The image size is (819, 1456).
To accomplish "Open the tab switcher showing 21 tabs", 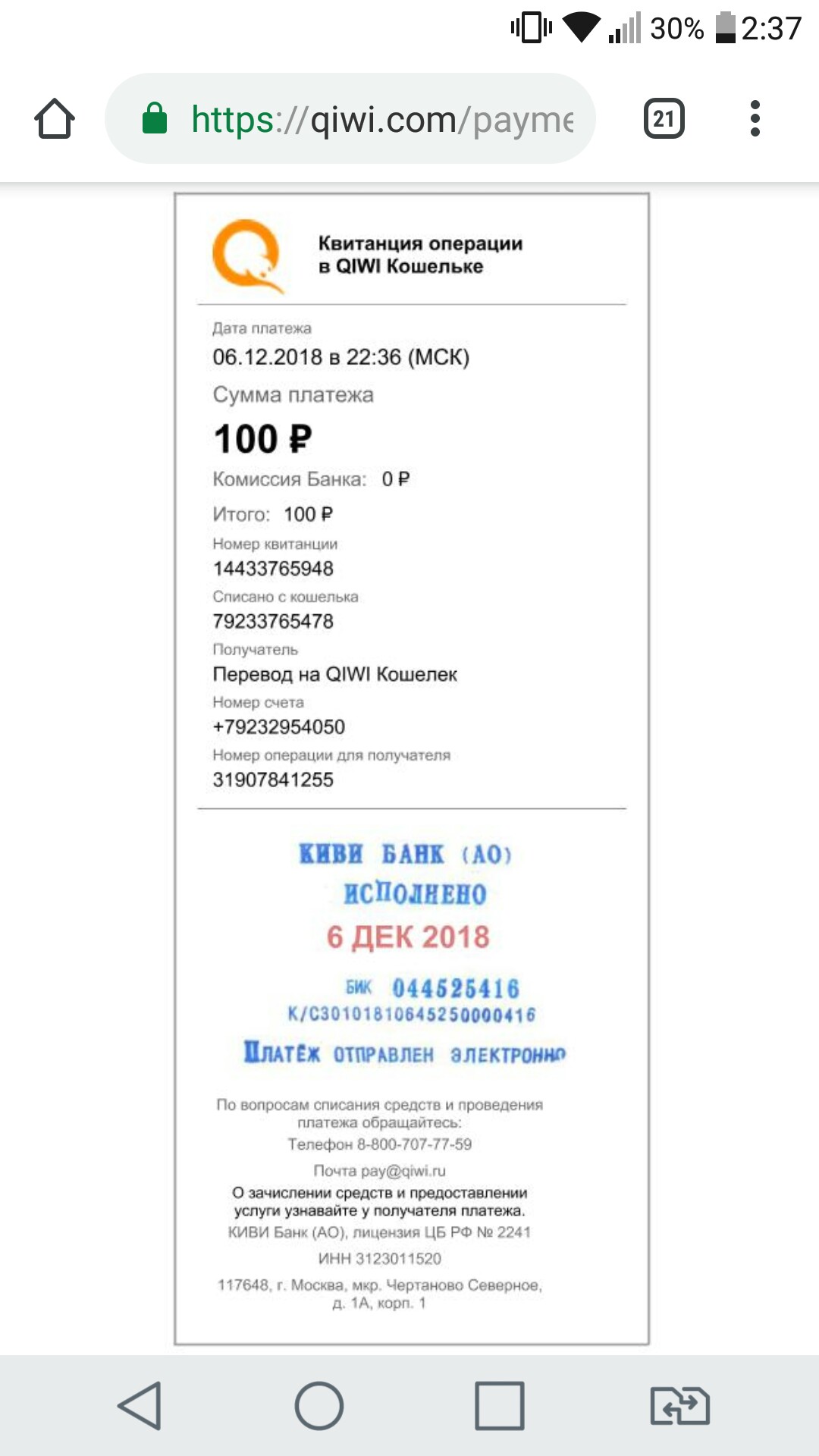I will coord(664,118).
